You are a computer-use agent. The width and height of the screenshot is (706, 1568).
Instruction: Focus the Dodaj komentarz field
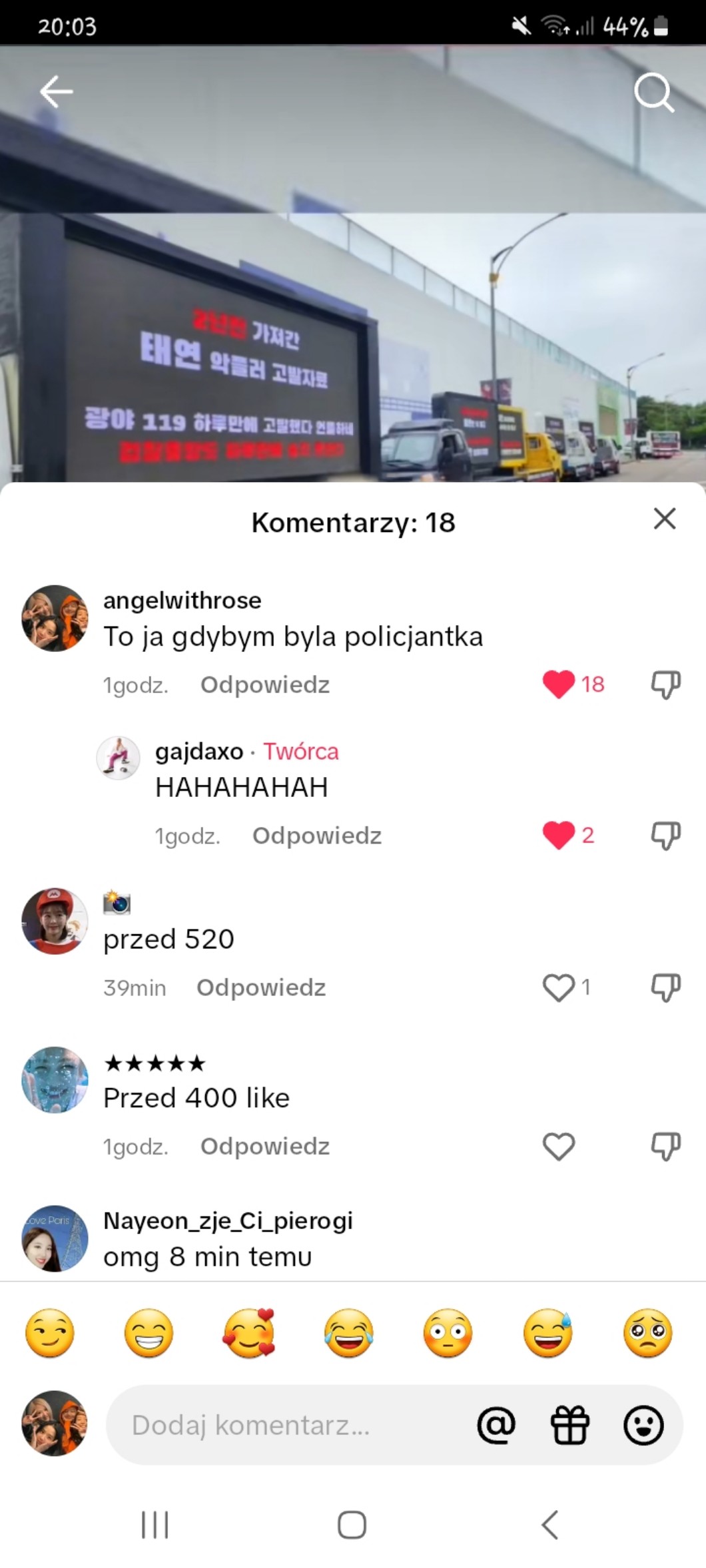pos(286,1425)
